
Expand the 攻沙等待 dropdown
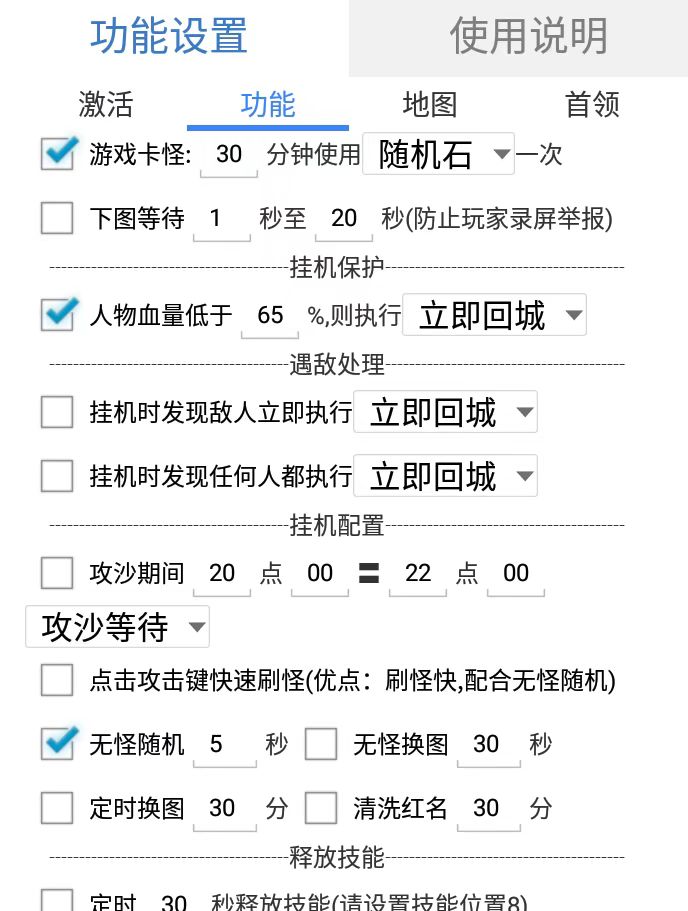(x=117, y=628)
